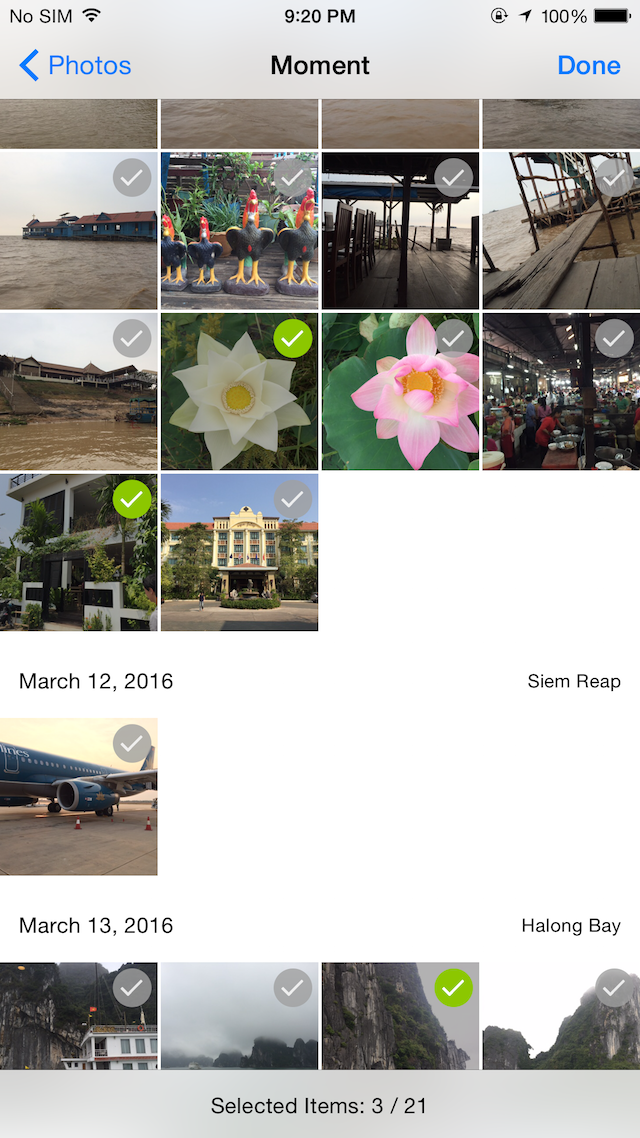640x1138 pixels.
Task: Select the wooden pier planks photo
Action: point(561,231)
